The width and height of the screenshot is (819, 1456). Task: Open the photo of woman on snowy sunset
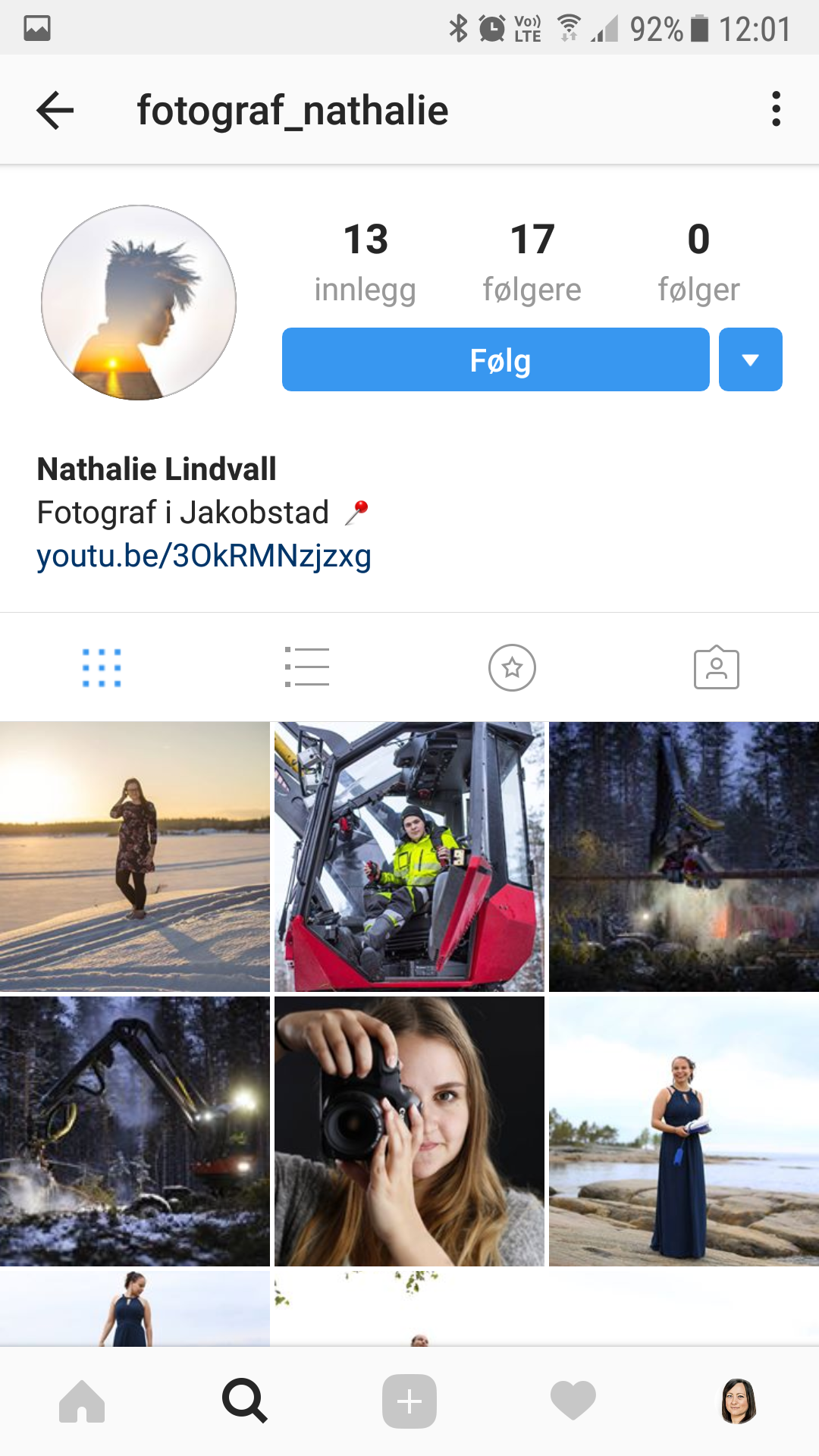pos(135,857)
